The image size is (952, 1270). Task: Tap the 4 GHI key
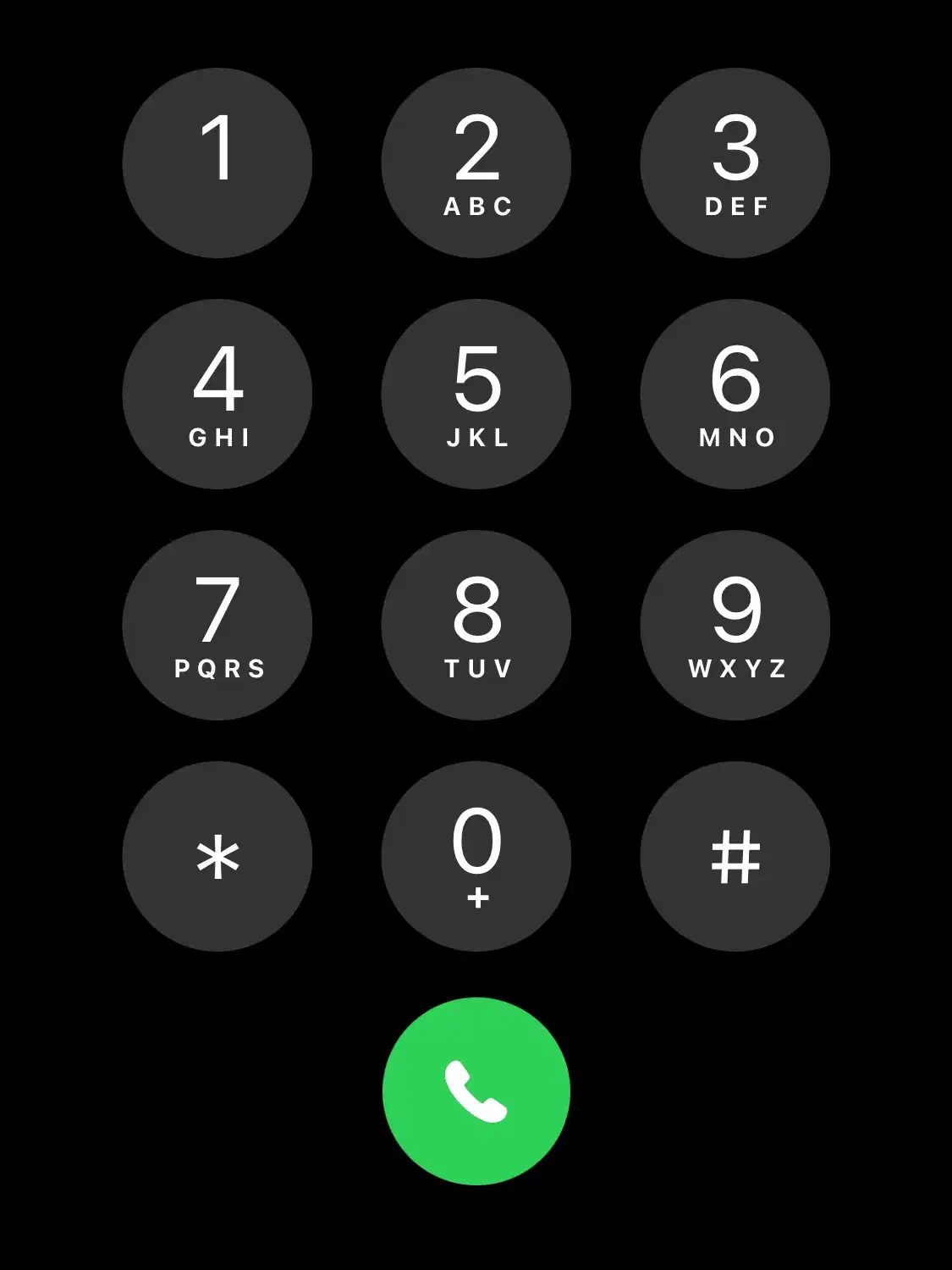click(x=217, y=394)
